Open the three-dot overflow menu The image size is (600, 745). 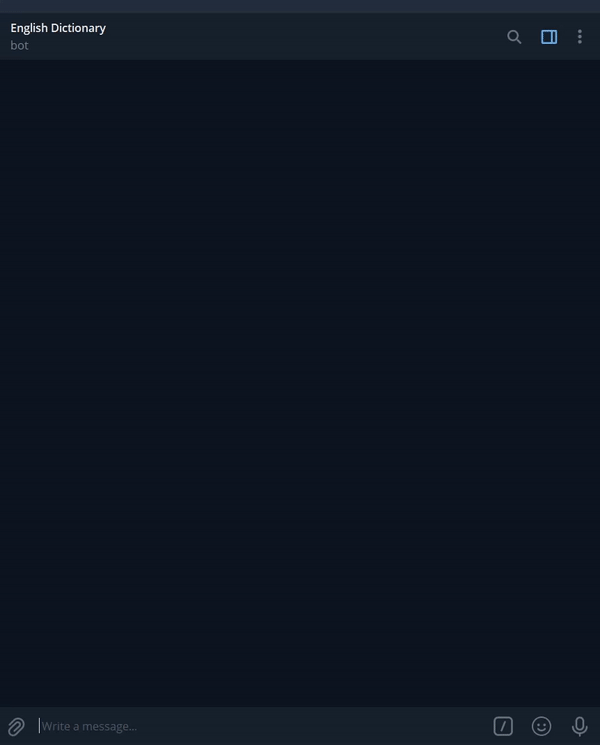coord(580,37)
